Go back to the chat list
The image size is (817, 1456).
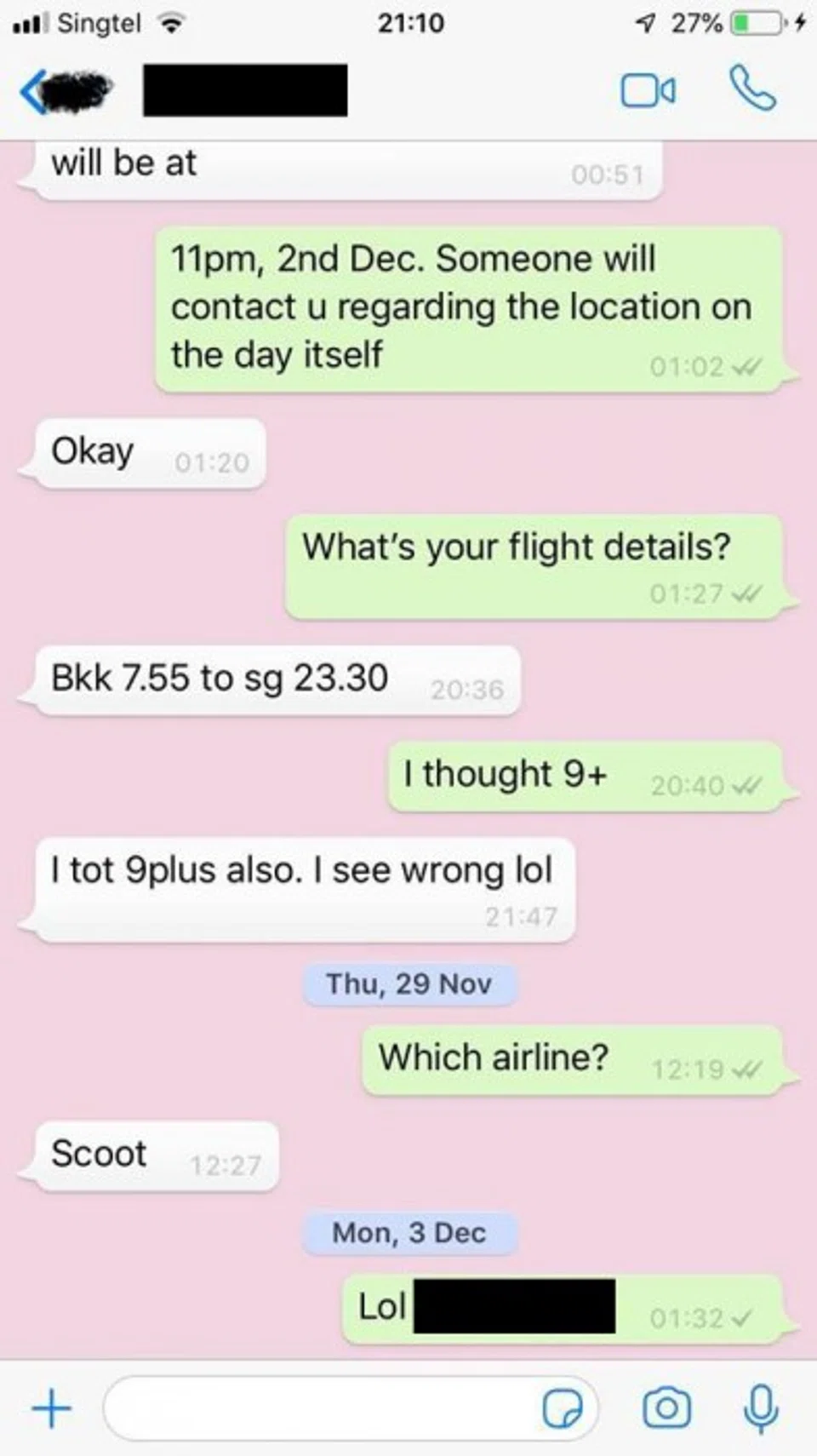[36, 91]
